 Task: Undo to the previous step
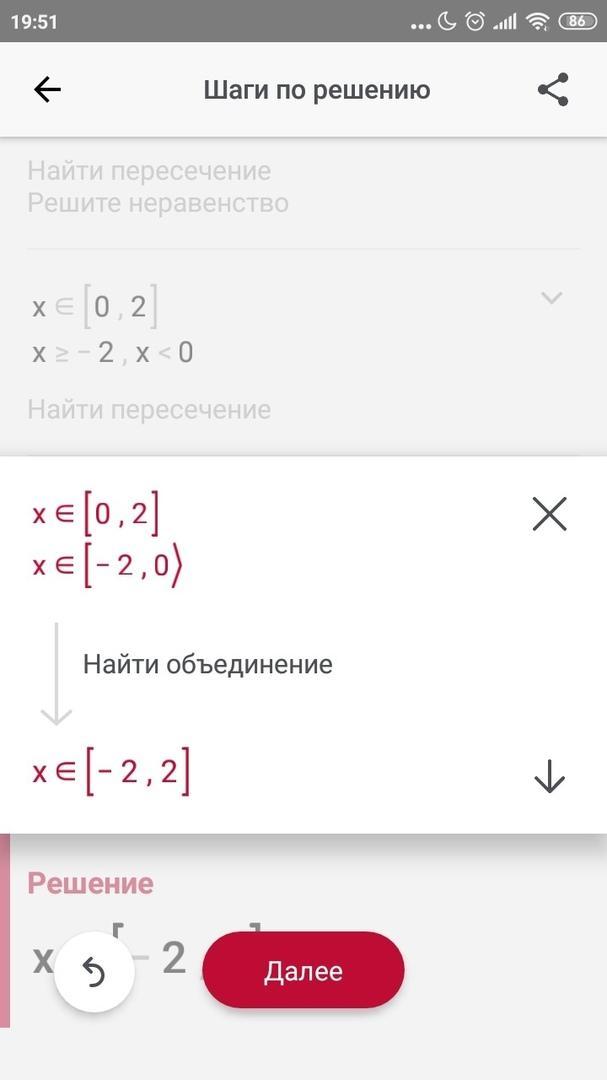[94, 973]
